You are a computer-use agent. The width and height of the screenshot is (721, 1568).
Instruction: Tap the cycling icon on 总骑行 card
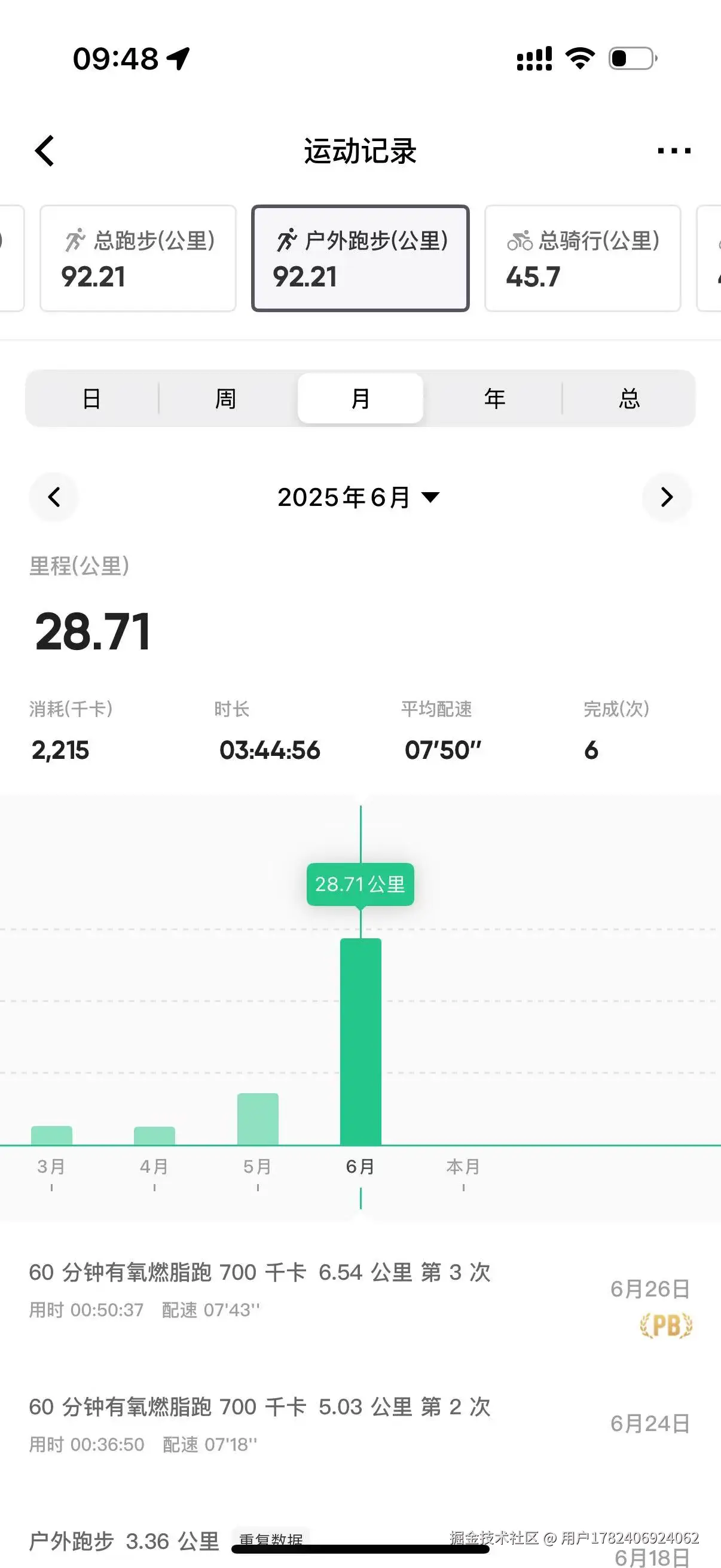tap(520, 239)
